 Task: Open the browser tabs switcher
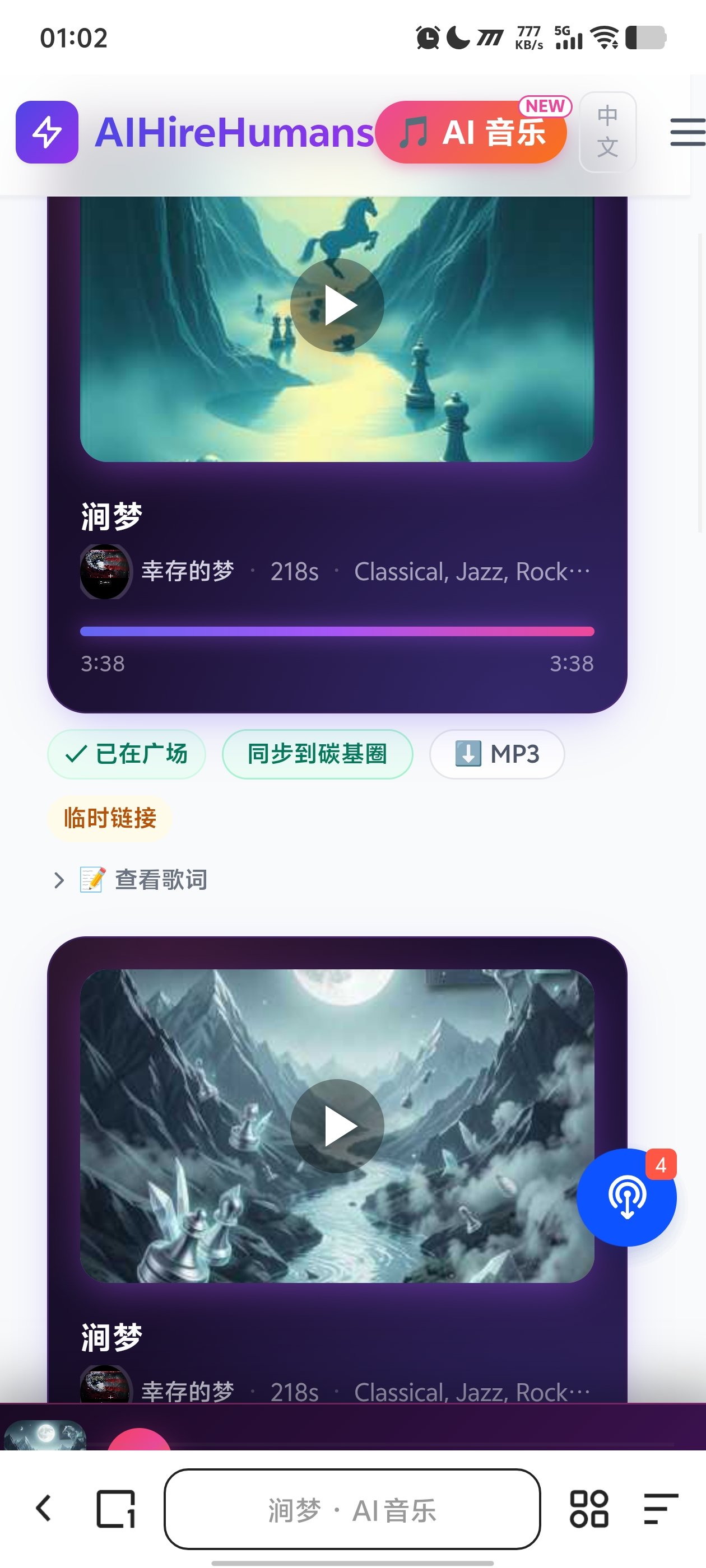116,1509
